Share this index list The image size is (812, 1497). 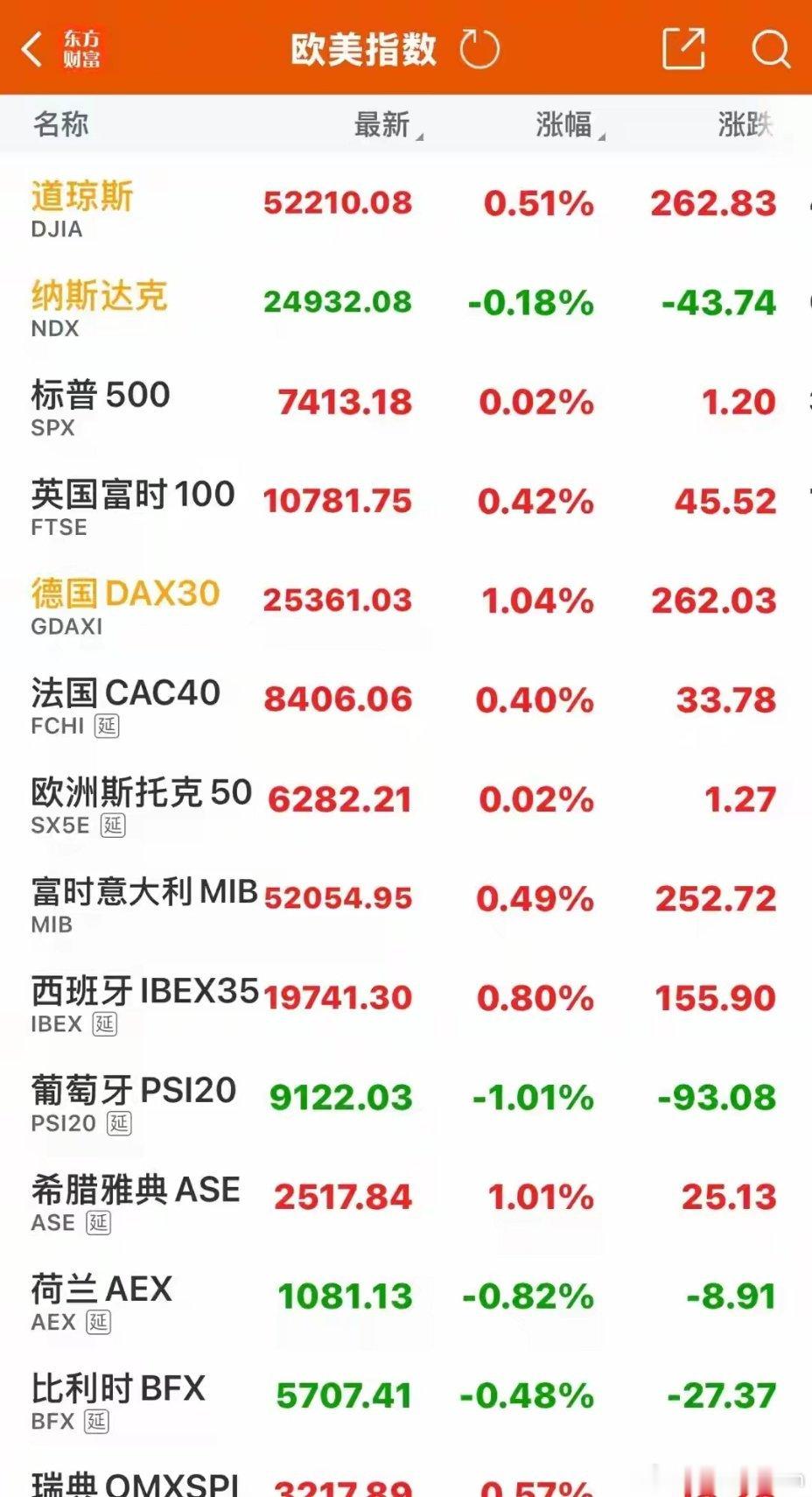click(x=683, y=48)
